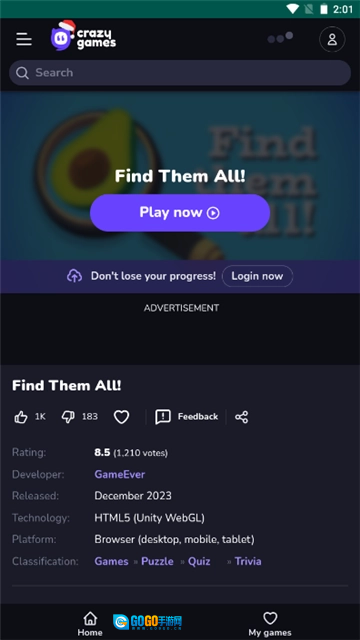Open the user profile icon

click(x=332, y=39)
